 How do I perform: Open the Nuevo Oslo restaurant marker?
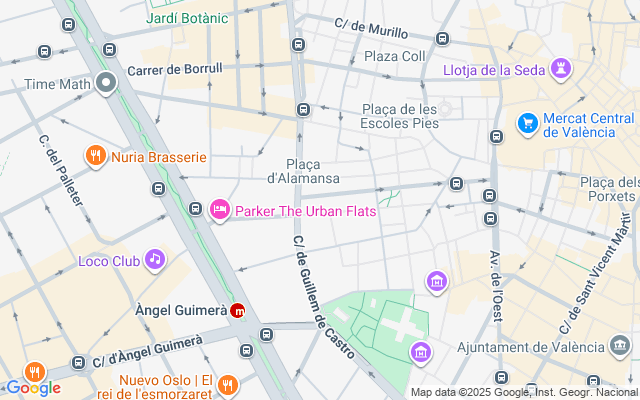click(x=228, y=384)
